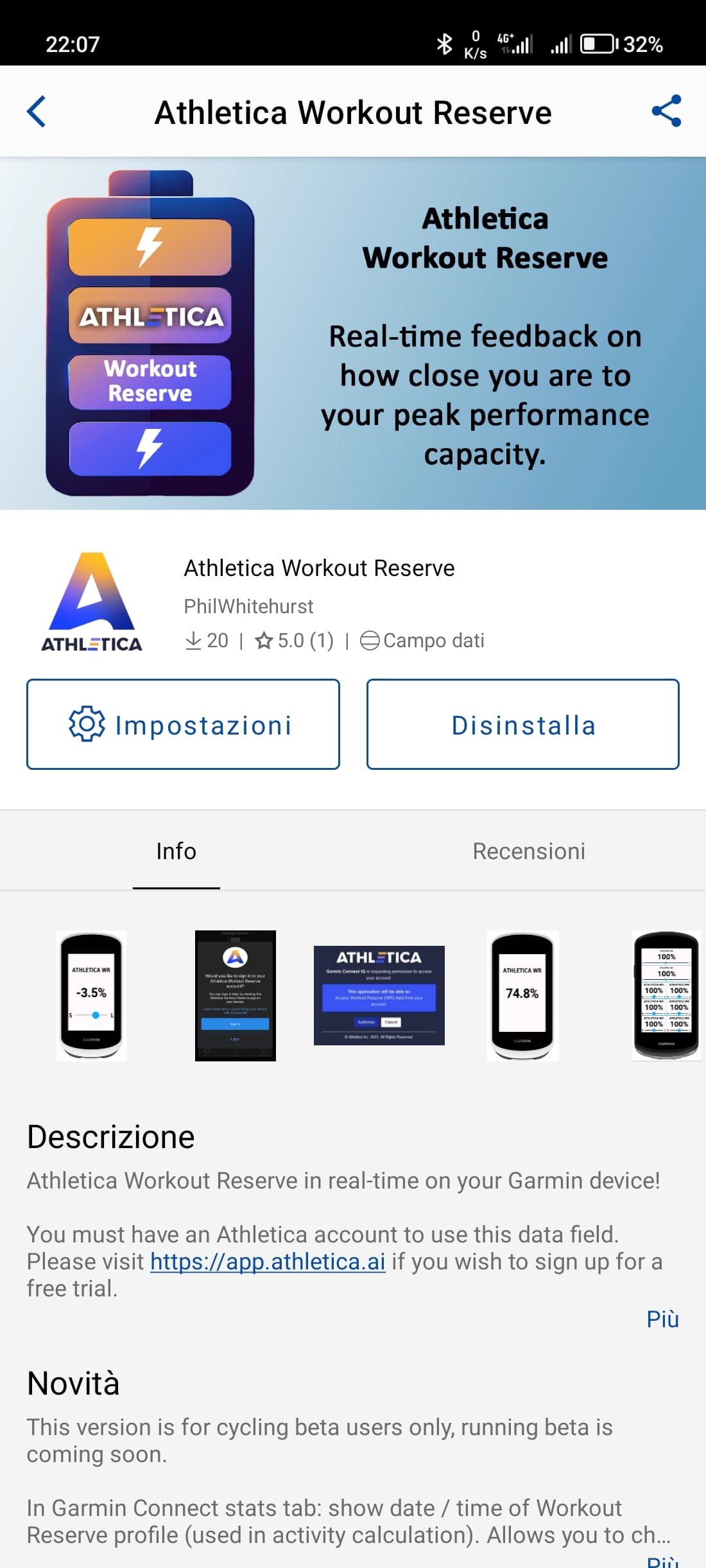Switch to the Recensioni tab
This screenshot has height=1568, width=706.
(529, 851)
